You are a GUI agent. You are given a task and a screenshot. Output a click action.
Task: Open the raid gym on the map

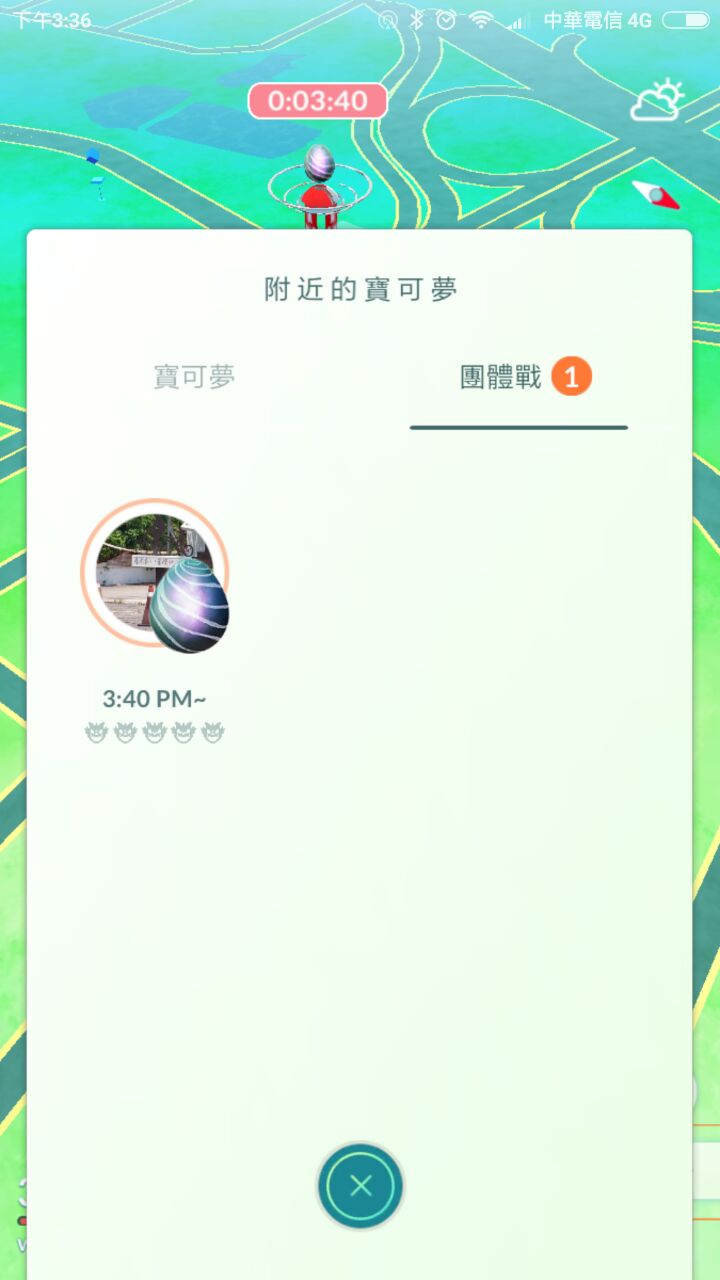click(x=318, y=185)
